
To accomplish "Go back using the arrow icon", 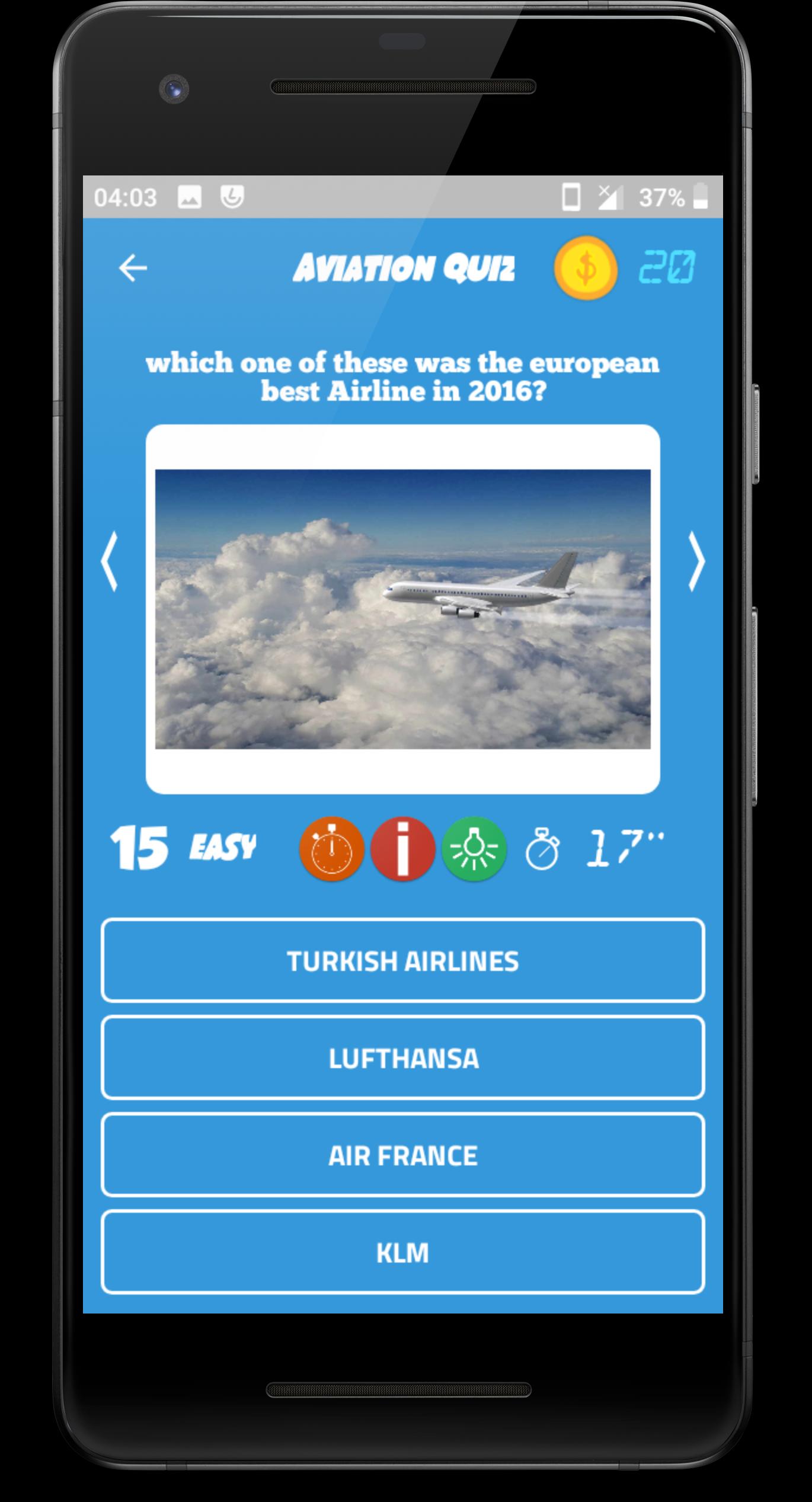I will (133, 268).
